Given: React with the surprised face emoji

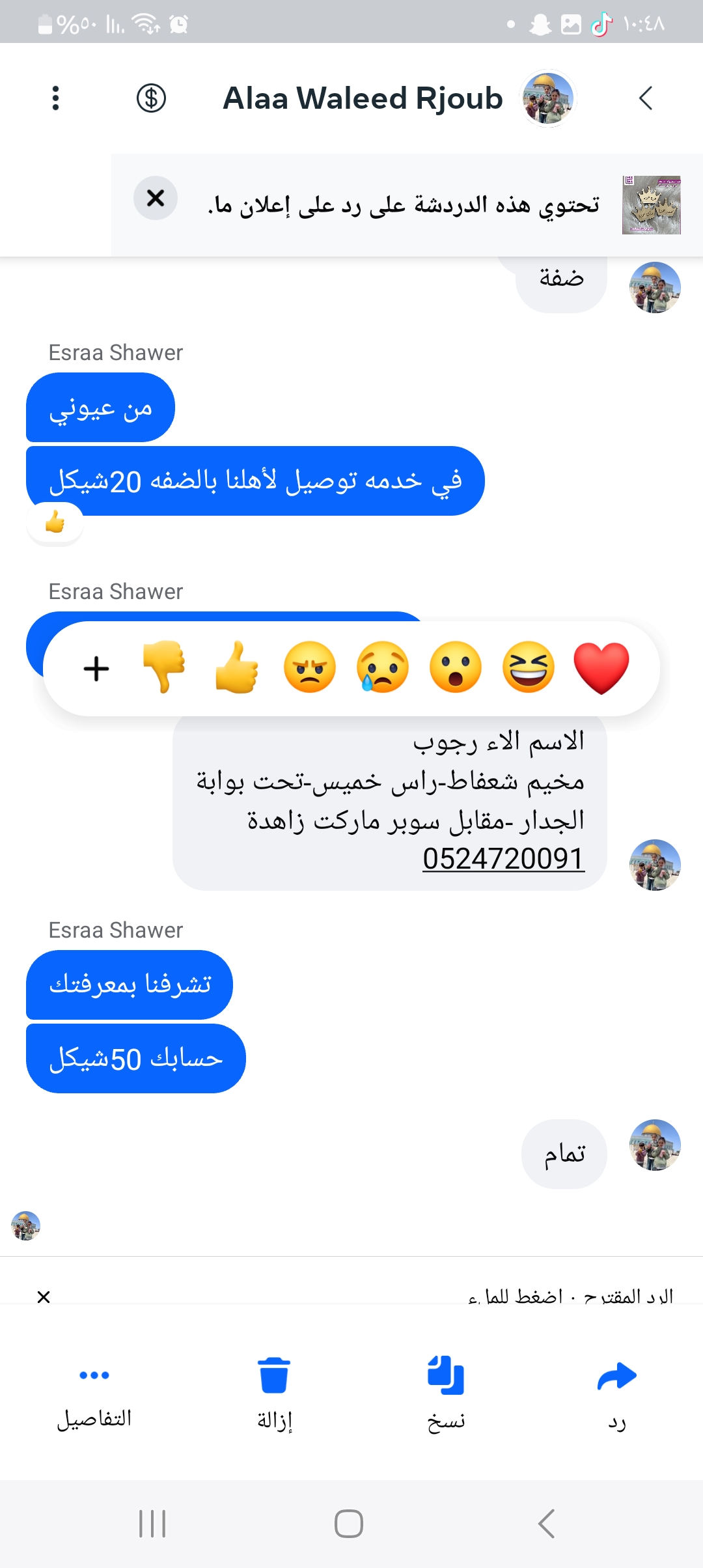Looking at the screenshot, I should tap(455, 668).
